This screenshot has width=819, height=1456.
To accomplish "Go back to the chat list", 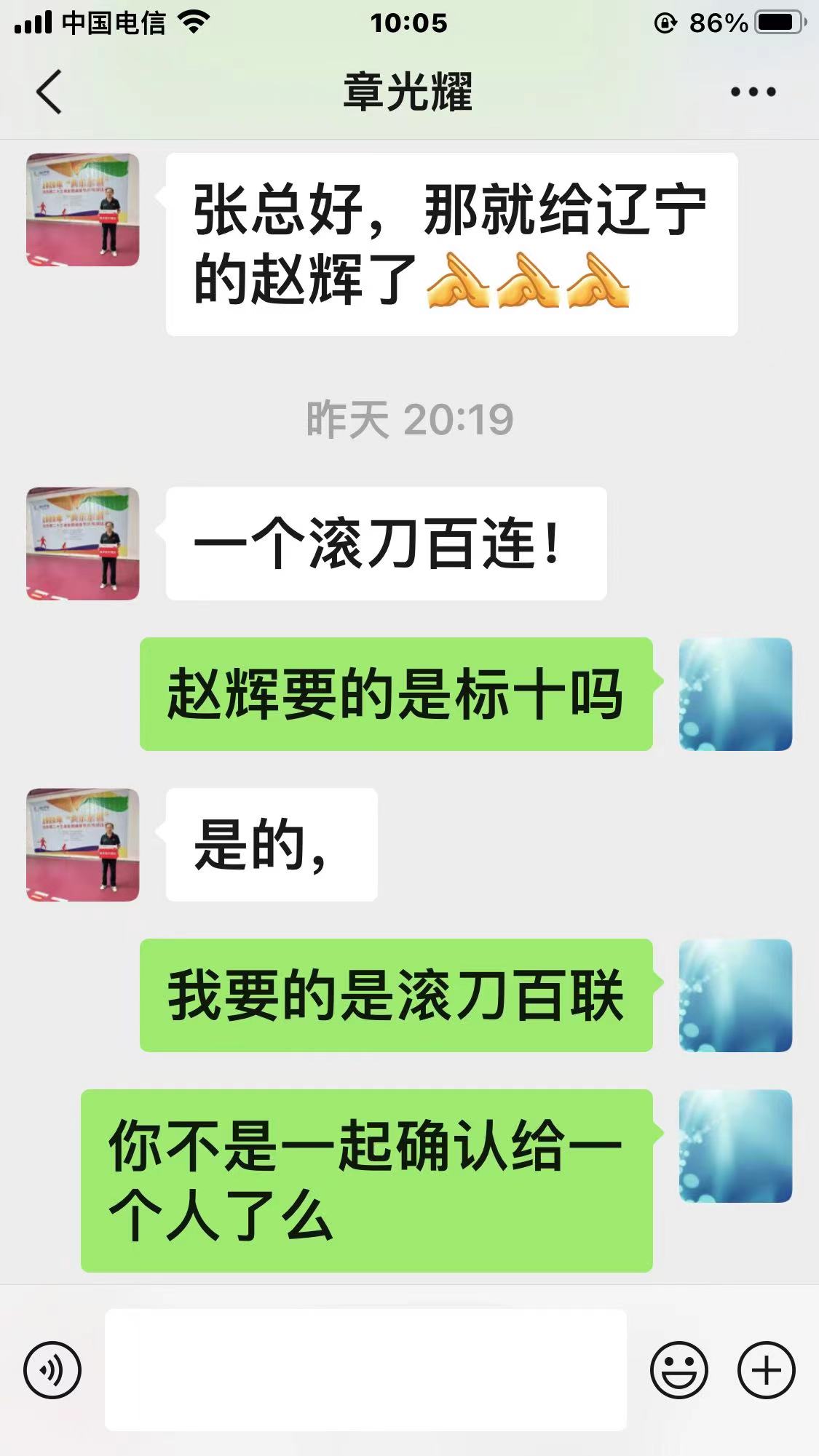I will coord(49,92).
